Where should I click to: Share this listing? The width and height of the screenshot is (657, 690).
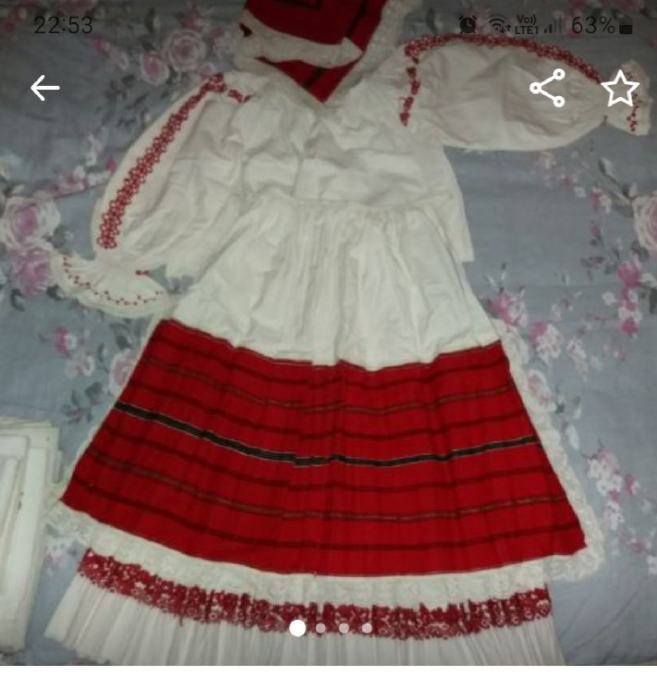547,88
